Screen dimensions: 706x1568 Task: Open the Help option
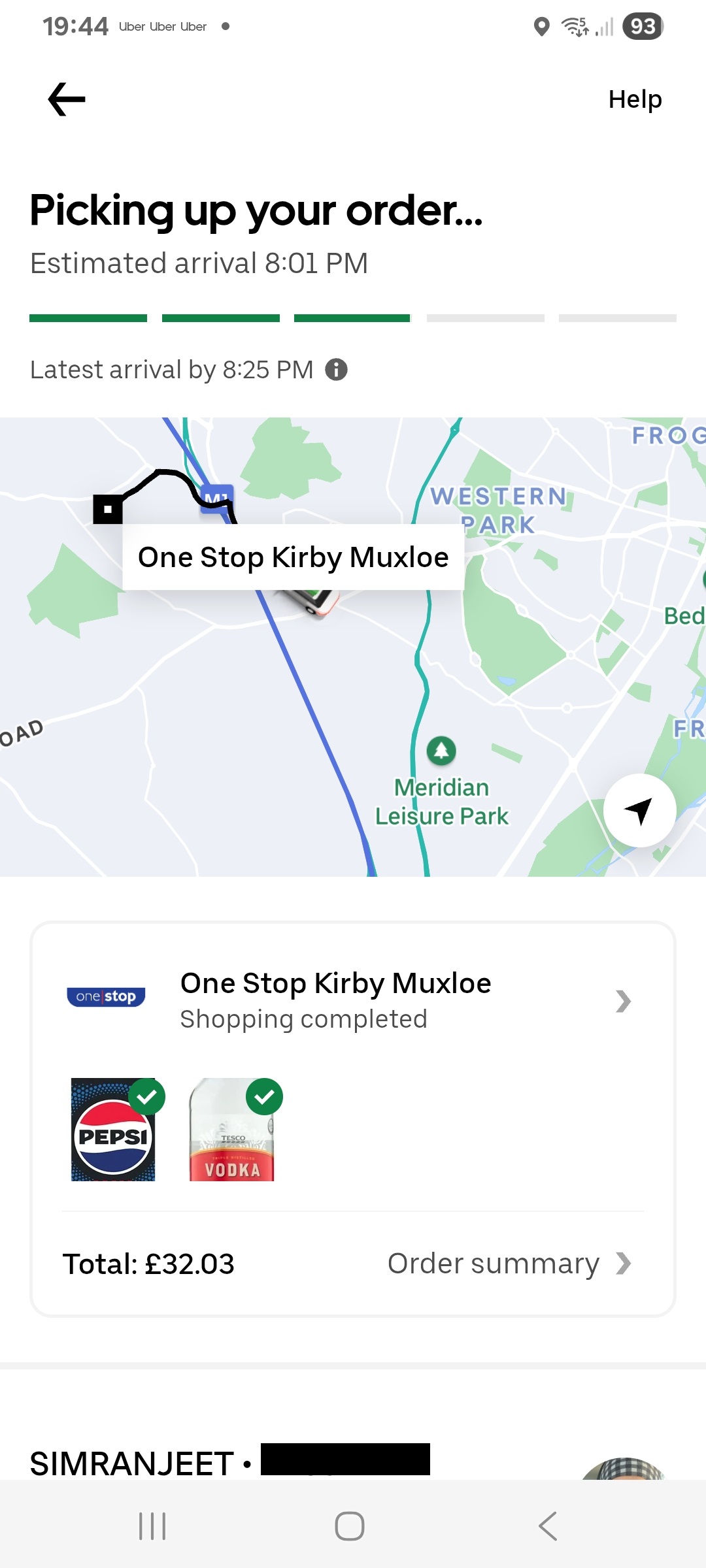coord(635,99)
